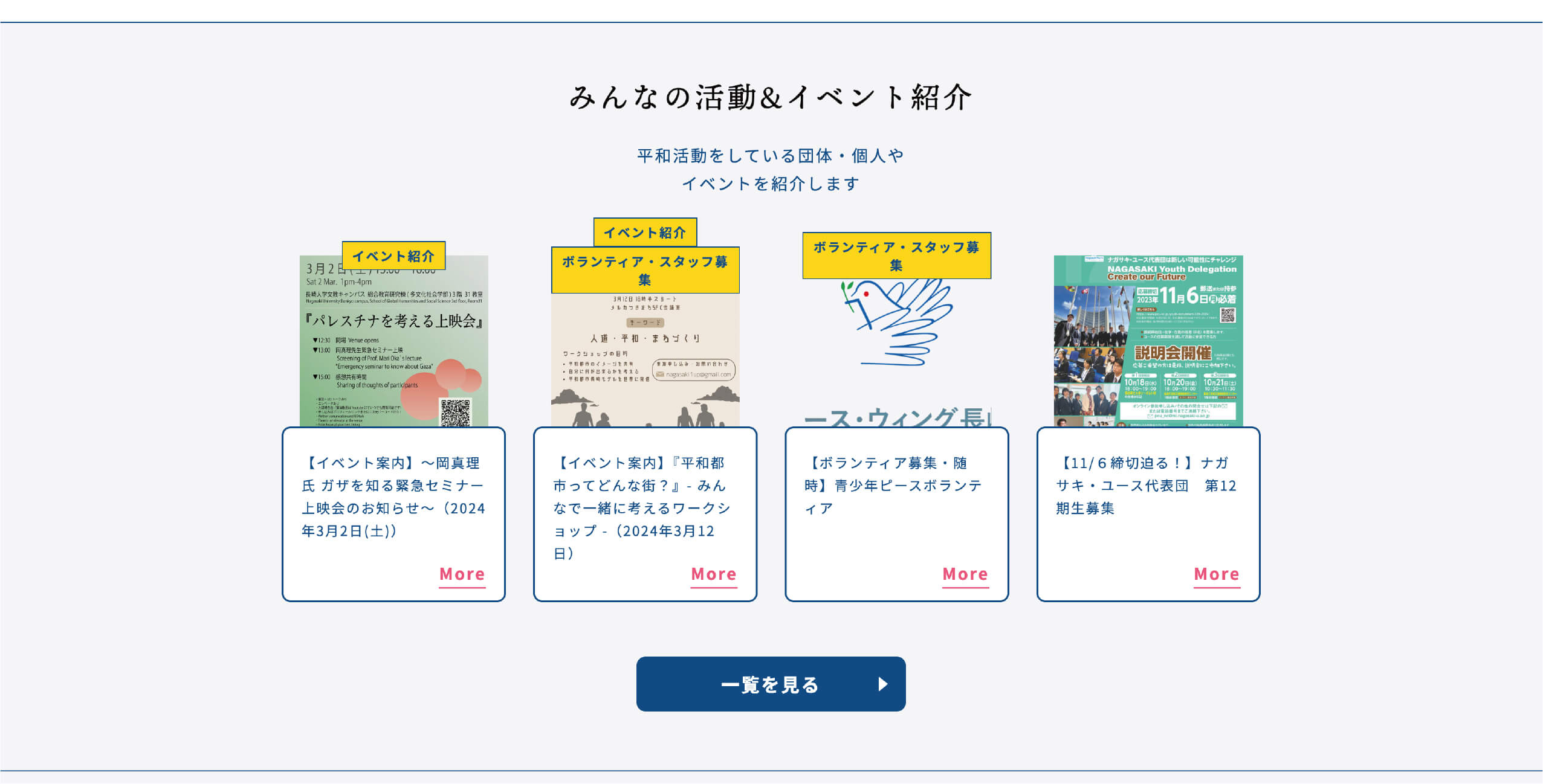Tap More on the Gaza emergency seminar card
Screen dimensions: 1543x784
[462, 574]
